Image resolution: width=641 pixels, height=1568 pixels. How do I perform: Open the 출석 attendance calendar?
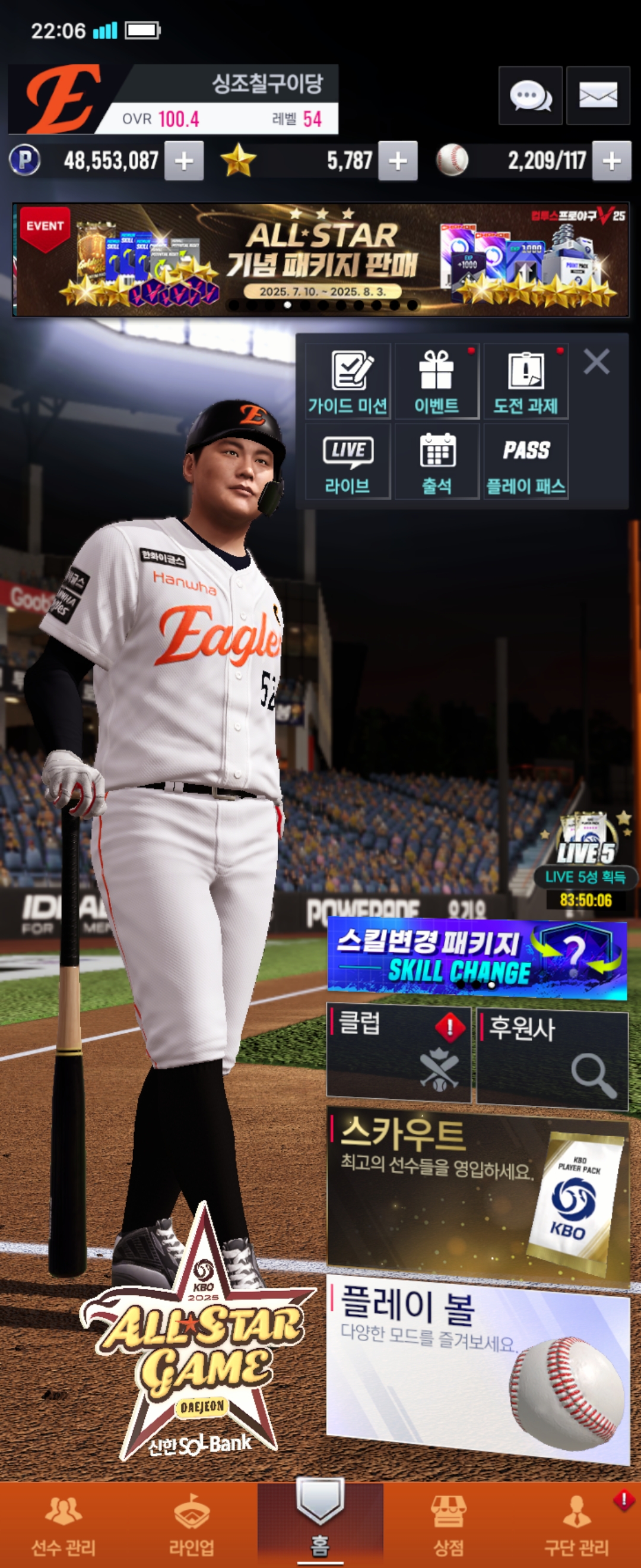click(437, 463)
